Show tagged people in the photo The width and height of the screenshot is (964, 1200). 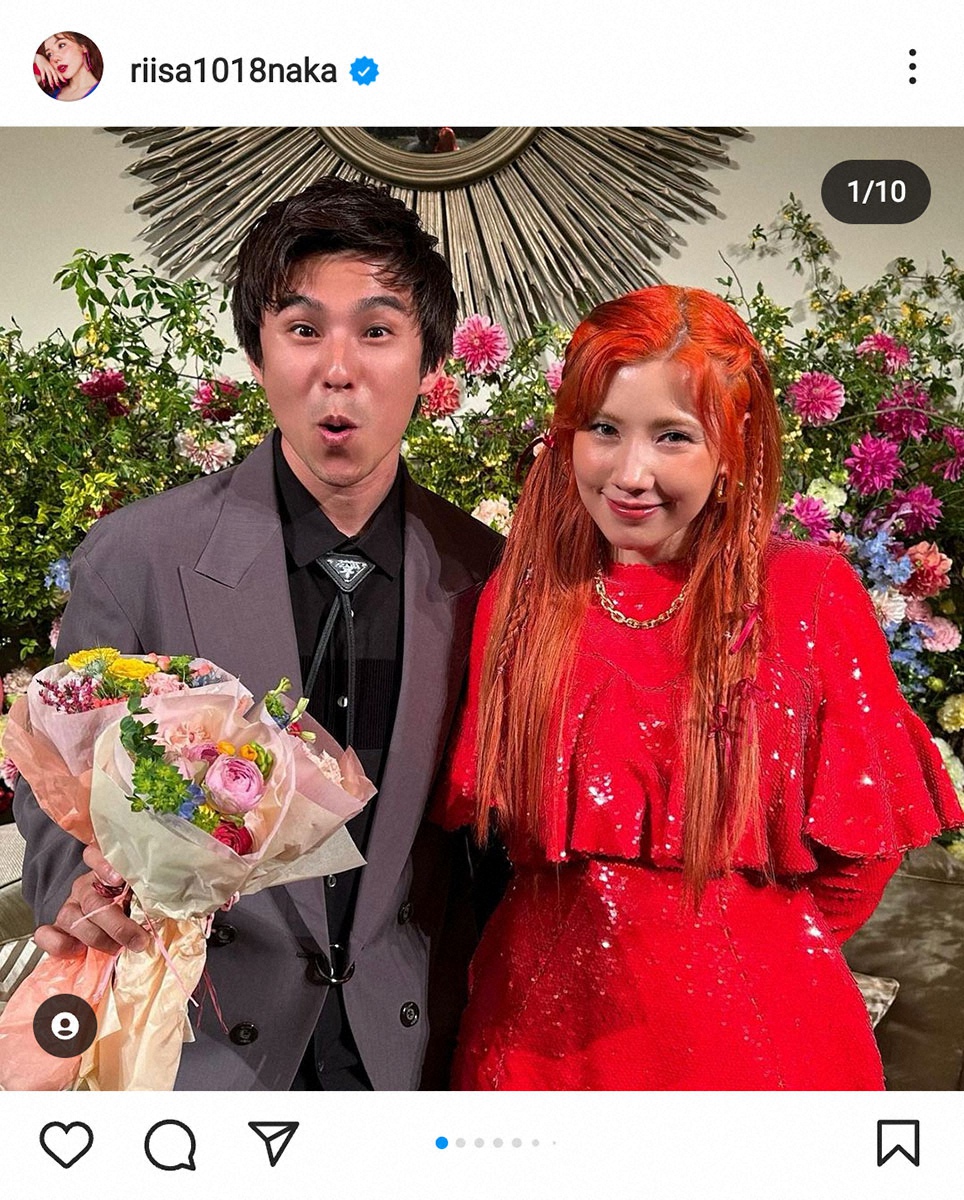tap(65, 1026)
